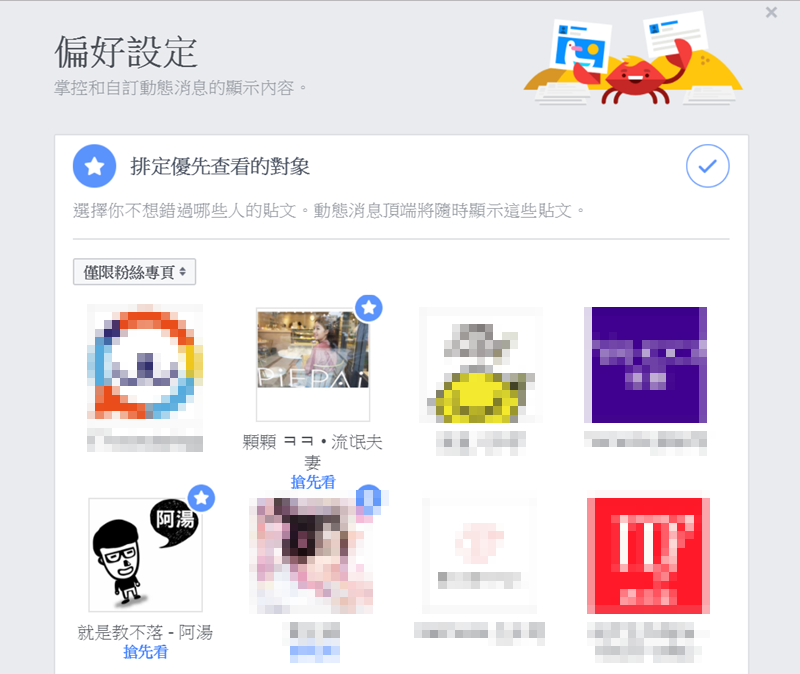Screen dimensions: 800x674
Task: Select the blurred pink photo page tile
Action: click(313, 553)
